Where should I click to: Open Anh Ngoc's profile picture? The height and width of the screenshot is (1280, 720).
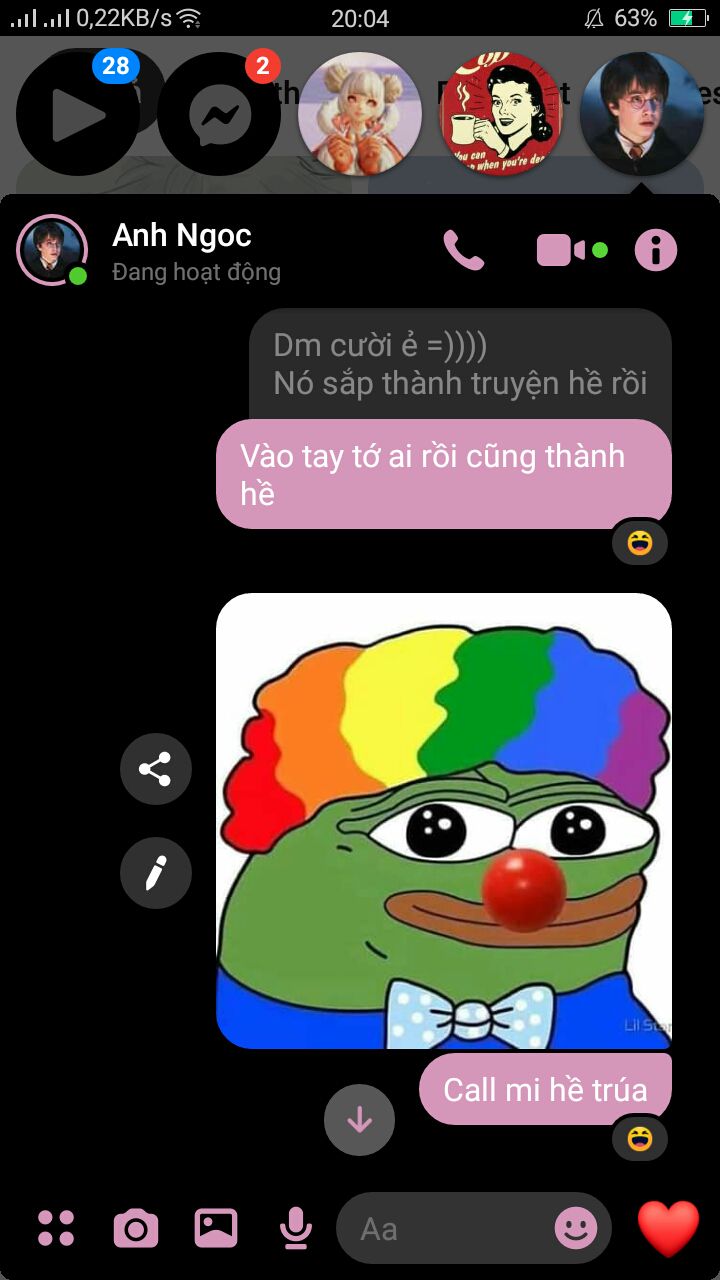52,250
